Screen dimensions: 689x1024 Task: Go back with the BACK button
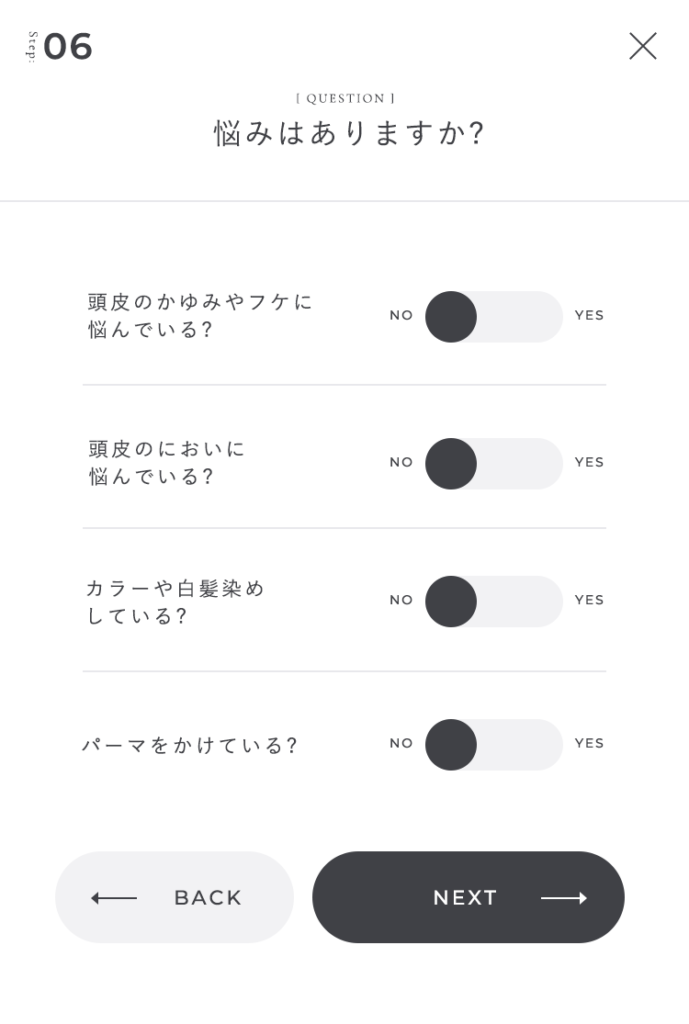(x=174, y=897)
